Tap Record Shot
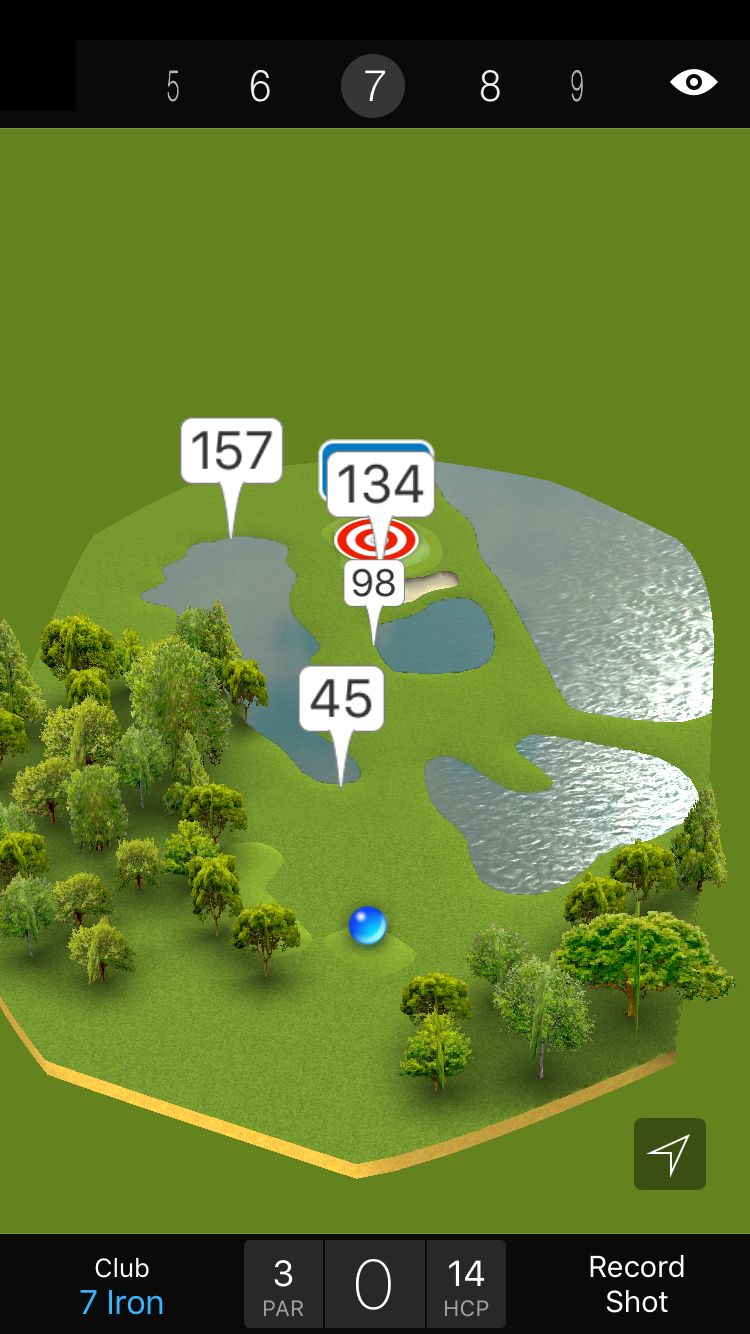Viewport: 750px width, 1334px height. tap(636, 1285)
